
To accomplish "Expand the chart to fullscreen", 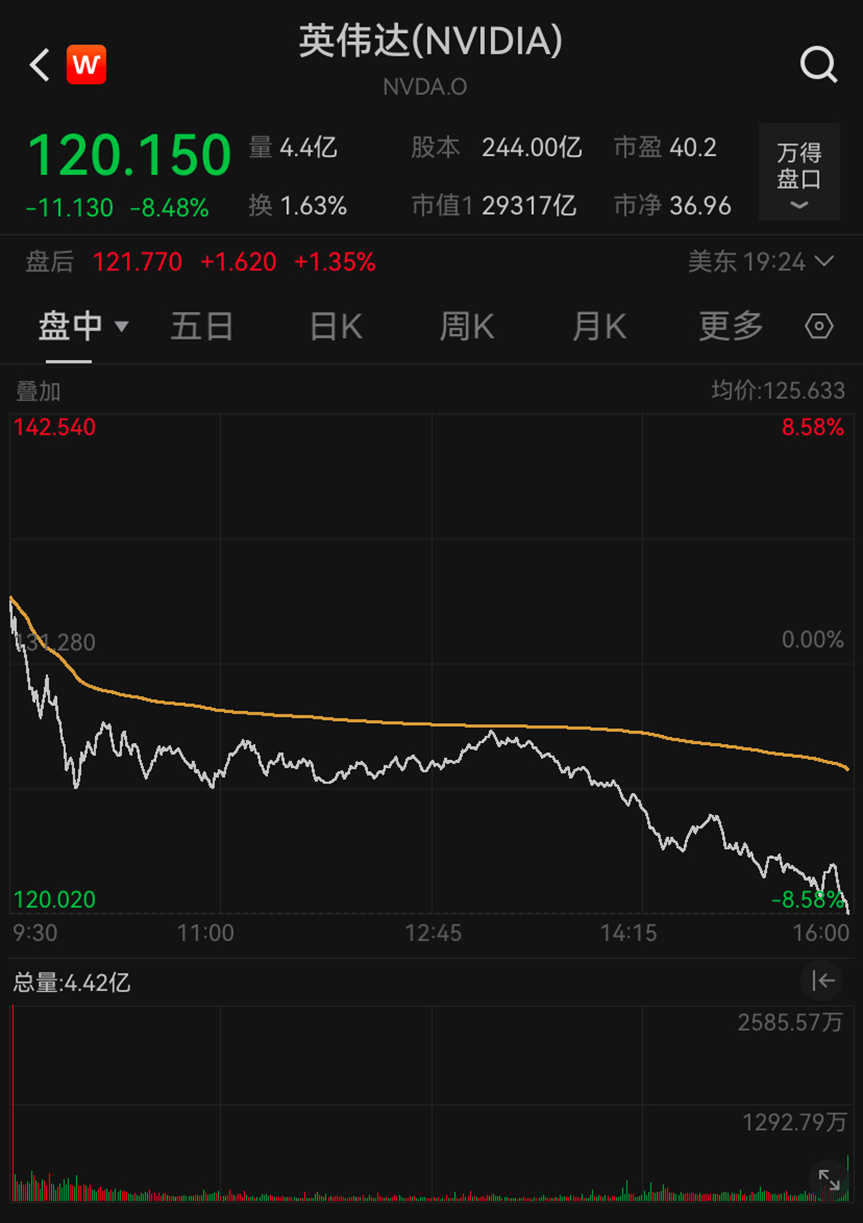I will [x=829, y=1179].
